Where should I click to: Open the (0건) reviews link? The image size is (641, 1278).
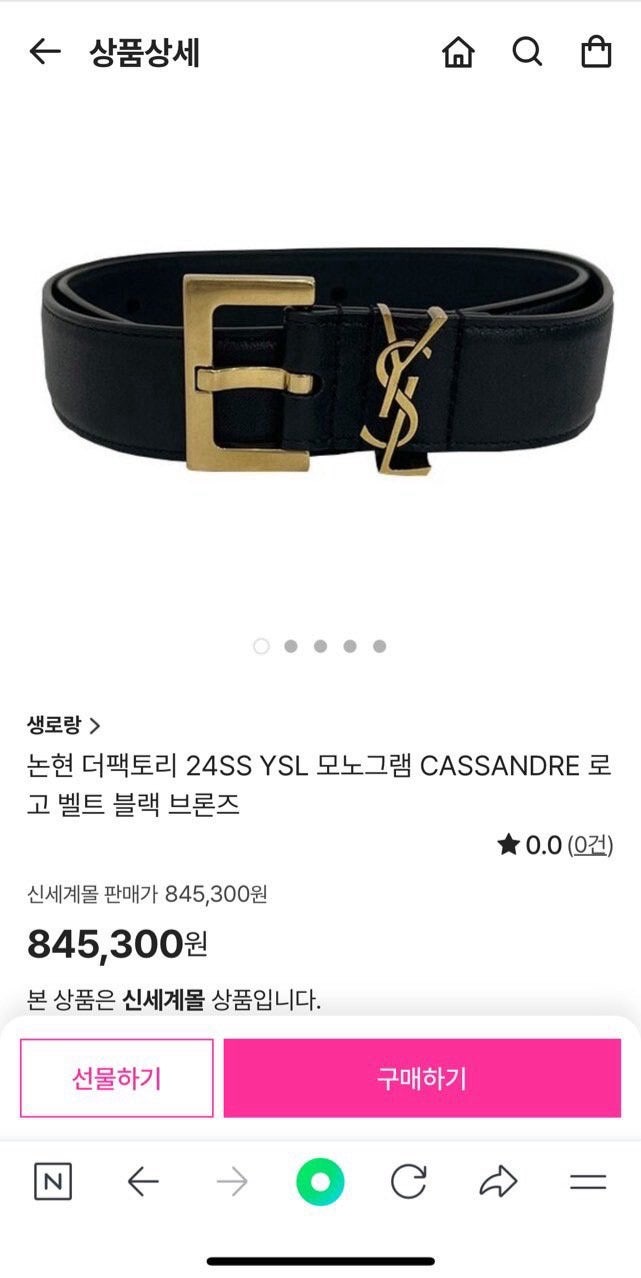590,845
